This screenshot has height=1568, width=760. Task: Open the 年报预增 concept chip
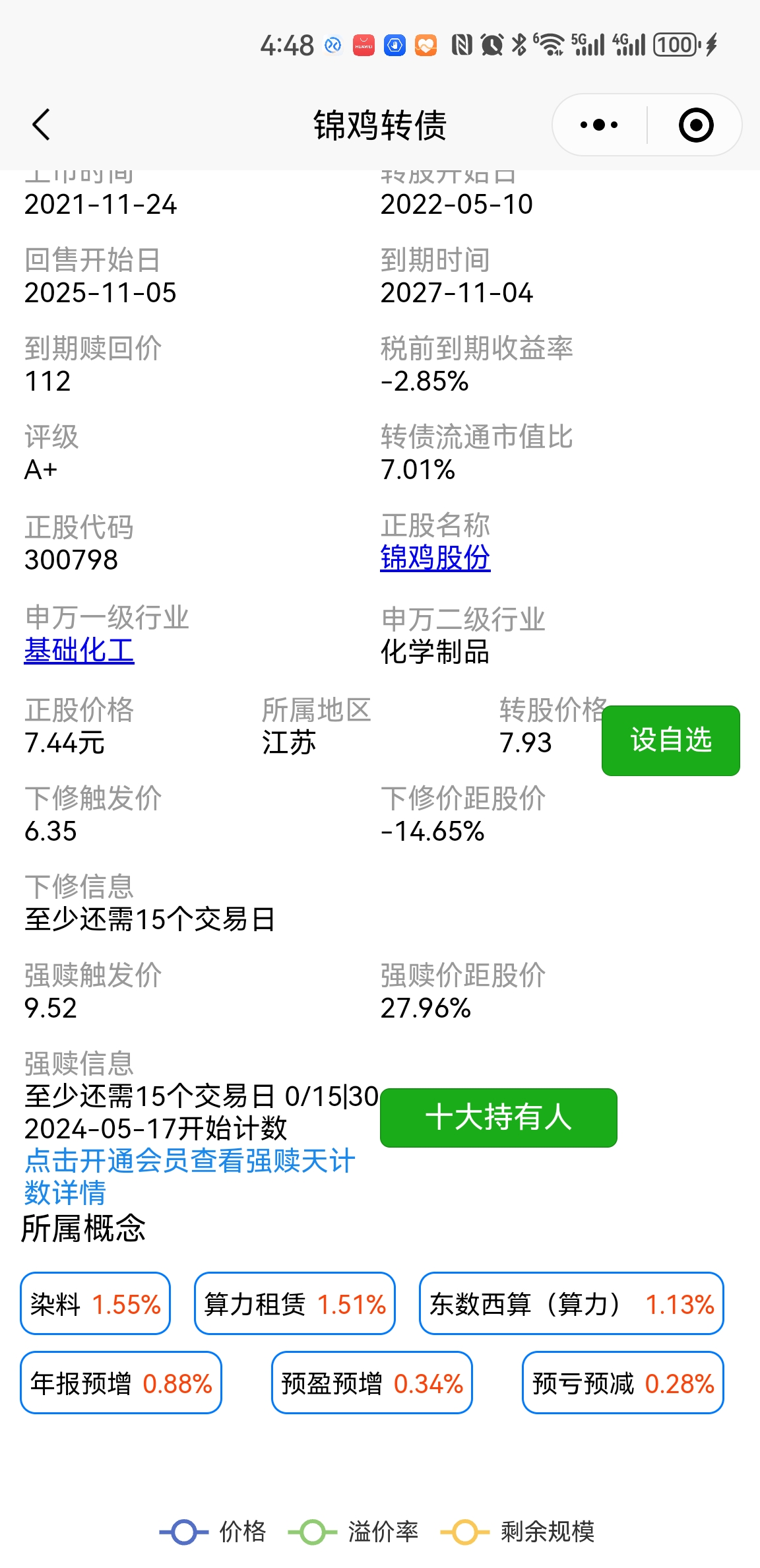pyautogui.click(x=121, y=1383)
